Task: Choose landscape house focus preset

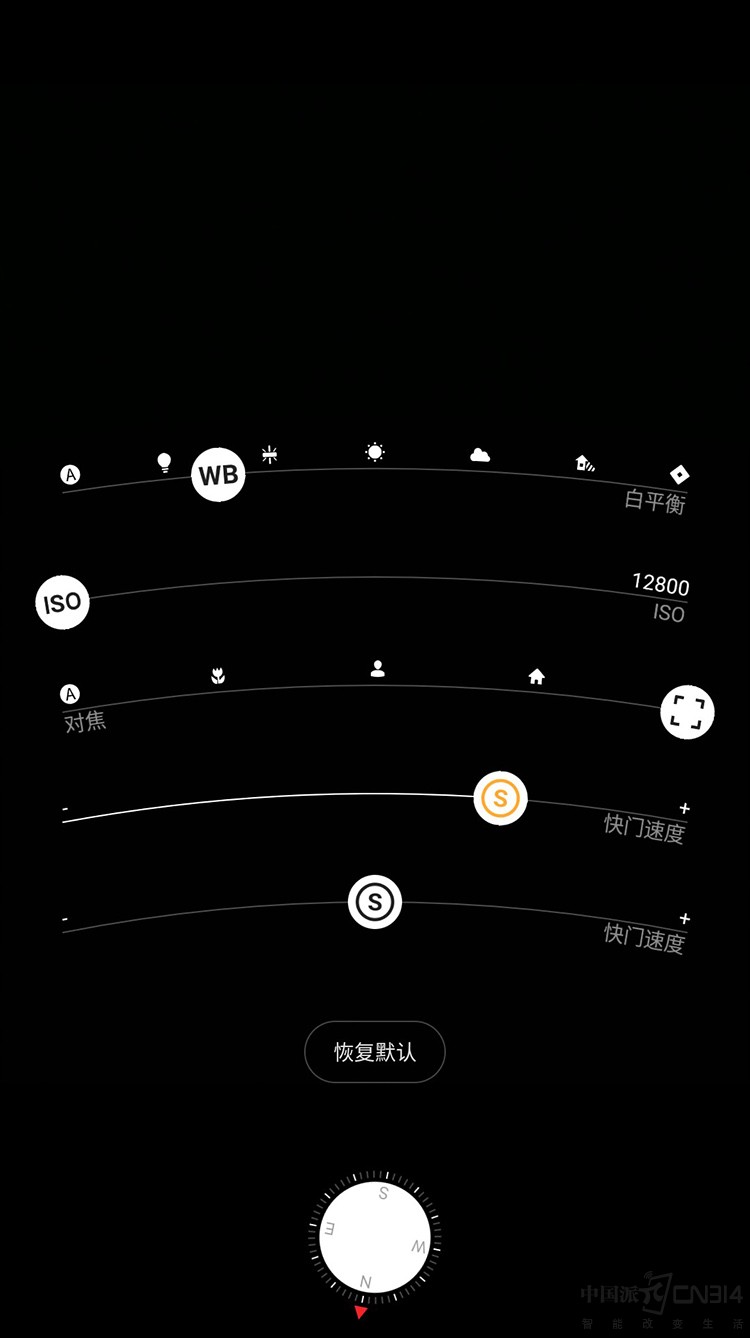Action: pos(536,677)
